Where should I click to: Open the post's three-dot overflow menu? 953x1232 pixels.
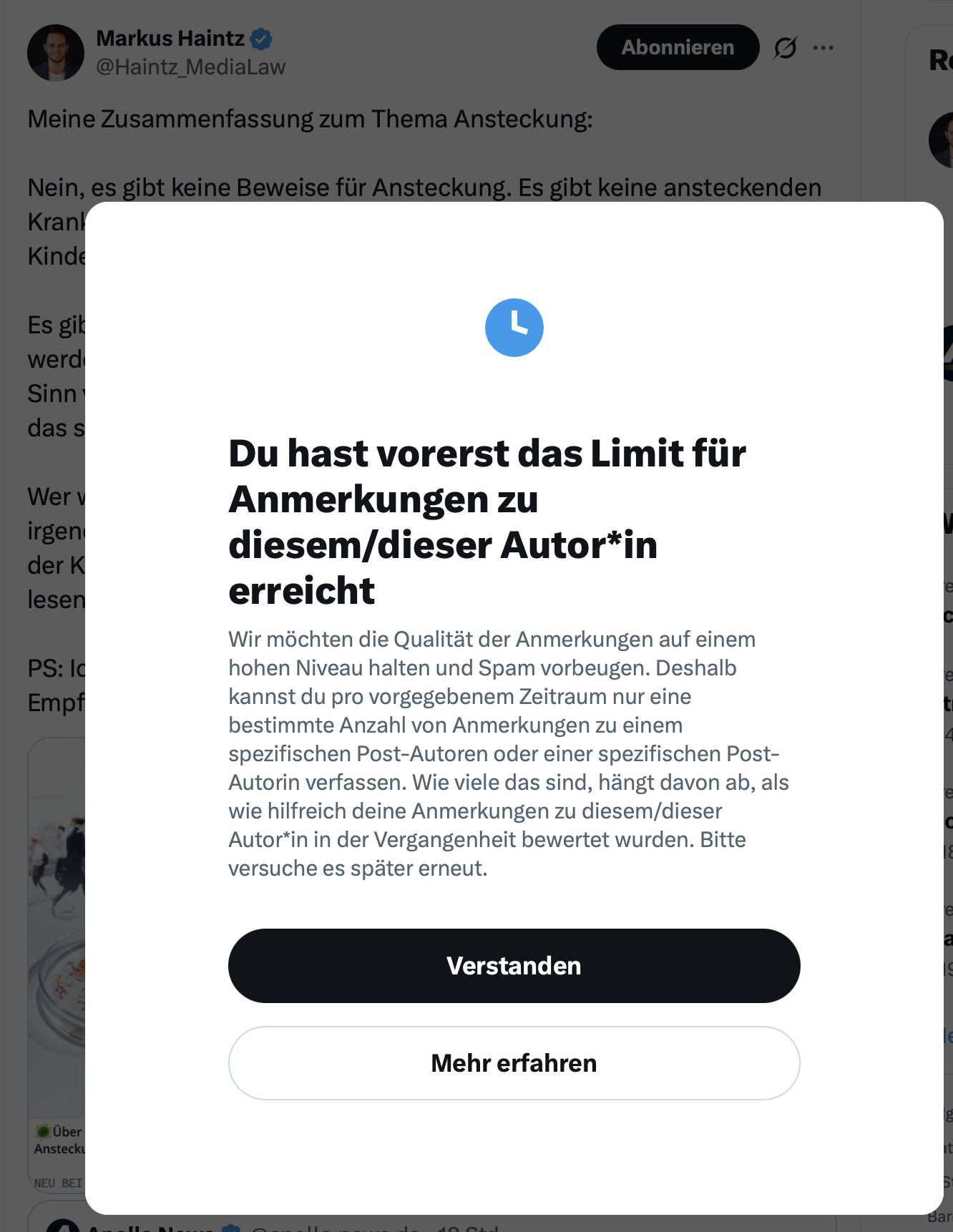pos(823,48)
